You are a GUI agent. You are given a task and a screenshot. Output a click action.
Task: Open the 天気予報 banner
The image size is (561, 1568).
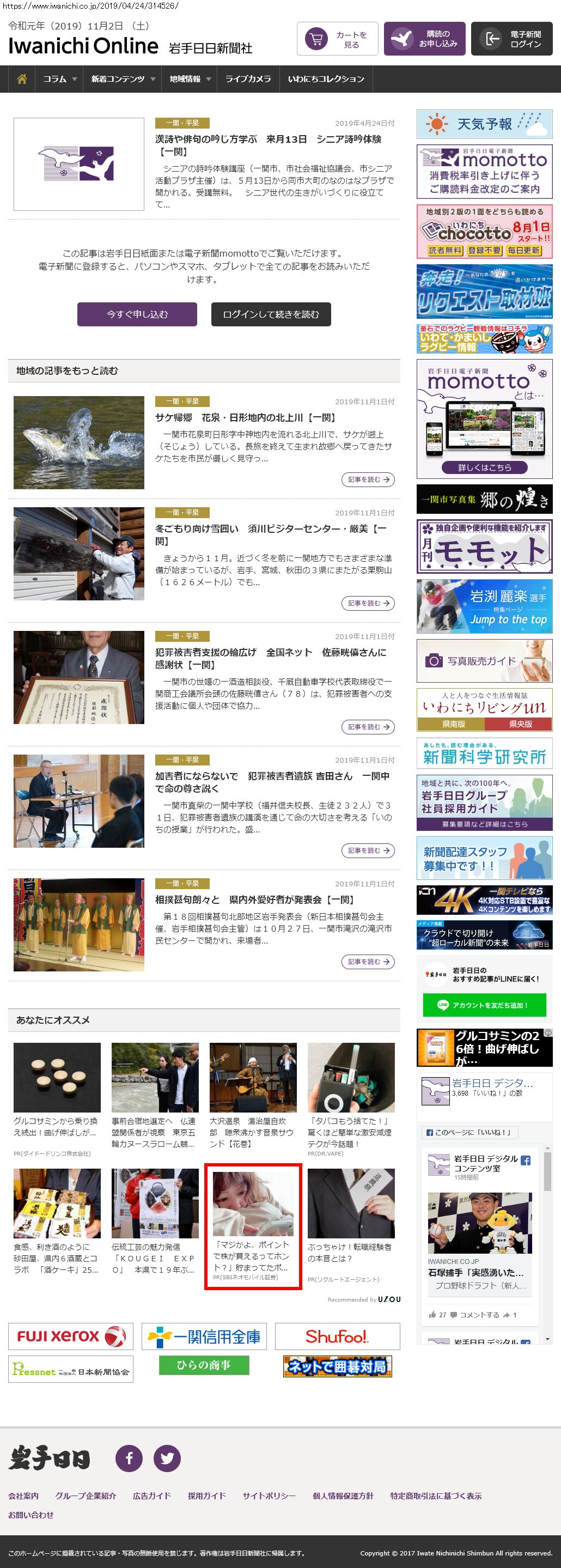pyautogui.click(x=484, y=124)
